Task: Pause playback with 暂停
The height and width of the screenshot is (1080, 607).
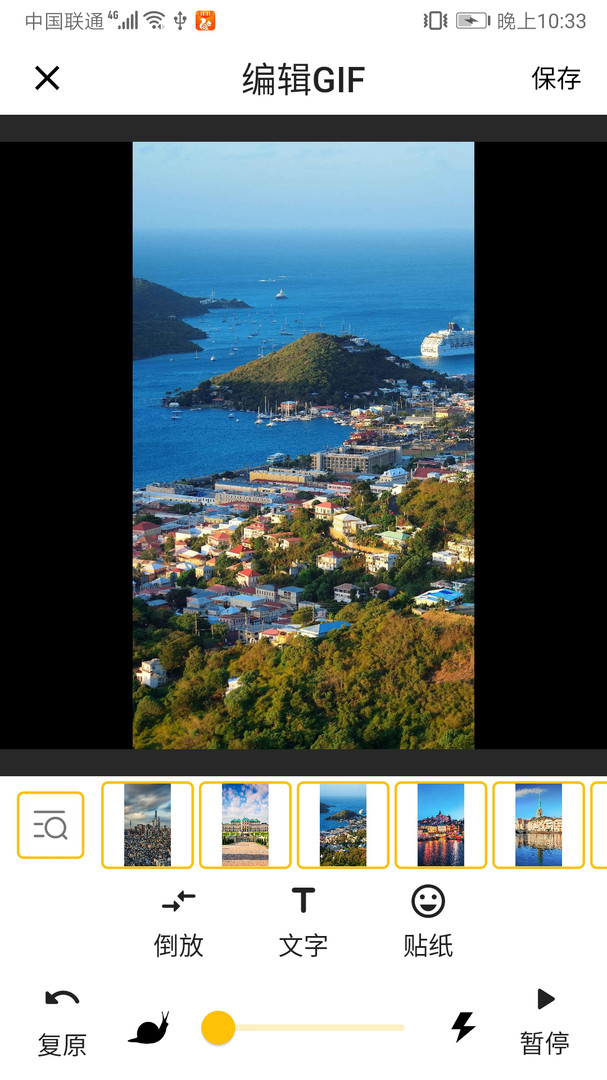Action: pos(545,1020)
